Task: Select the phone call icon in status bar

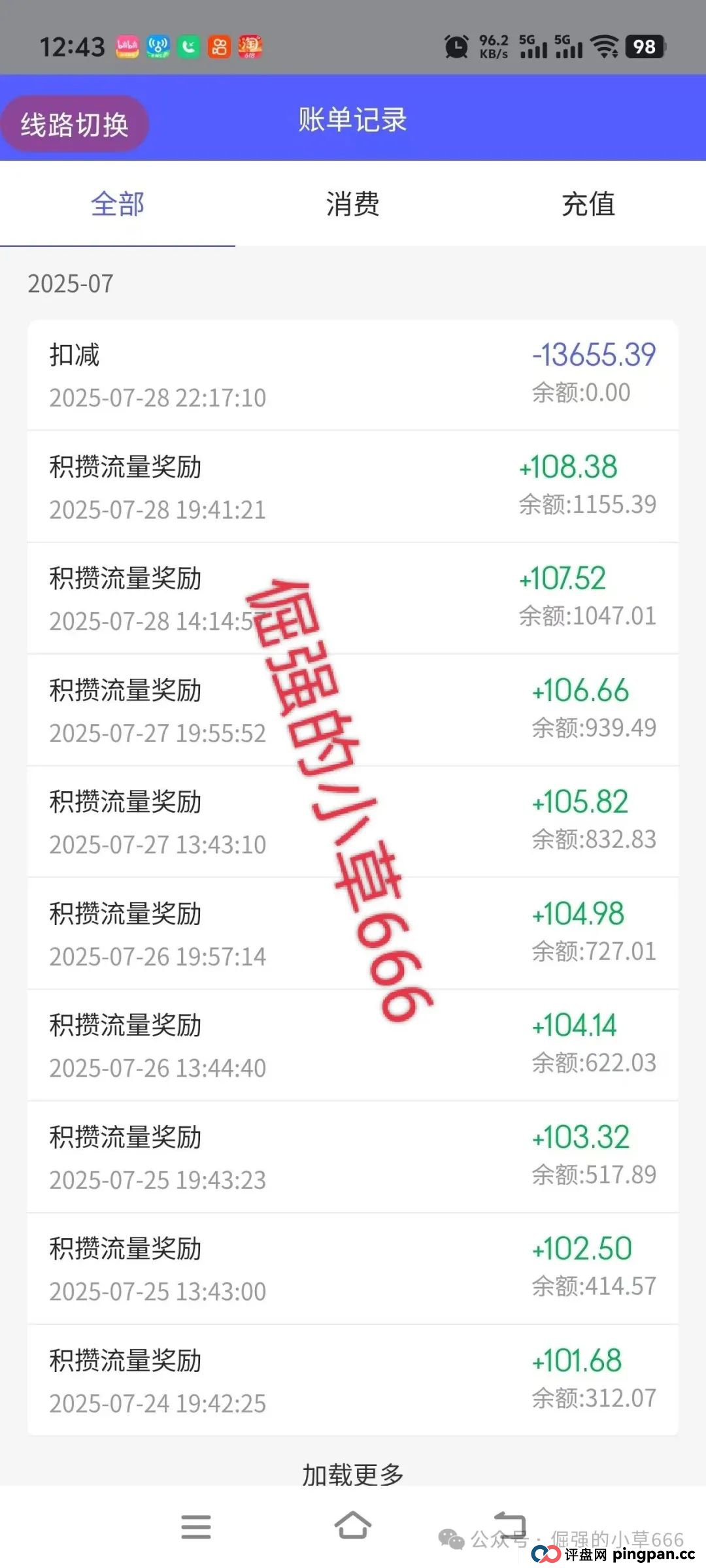Action: (188, 46)
